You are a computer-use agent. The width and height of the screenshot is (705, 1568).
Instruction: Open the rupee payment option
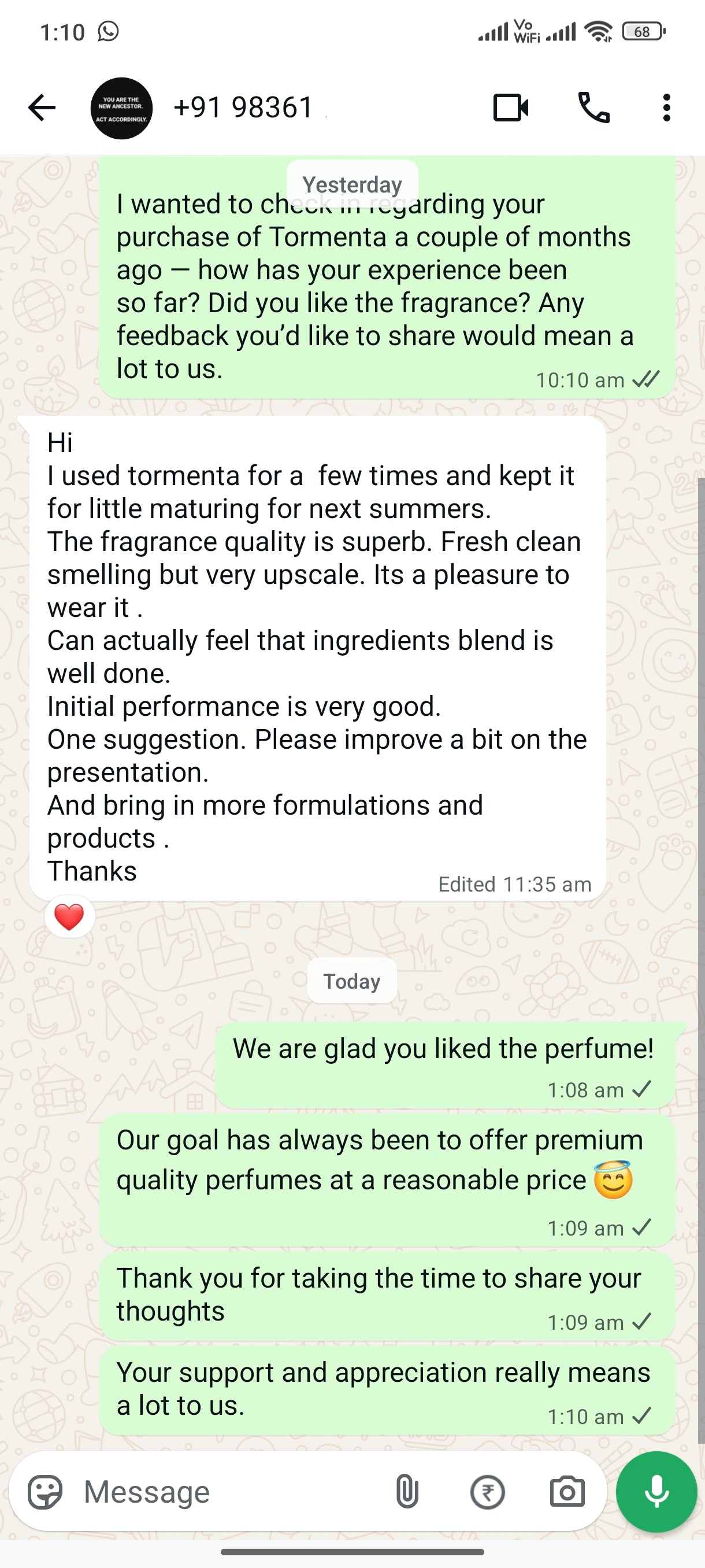tap(487, 1492)
